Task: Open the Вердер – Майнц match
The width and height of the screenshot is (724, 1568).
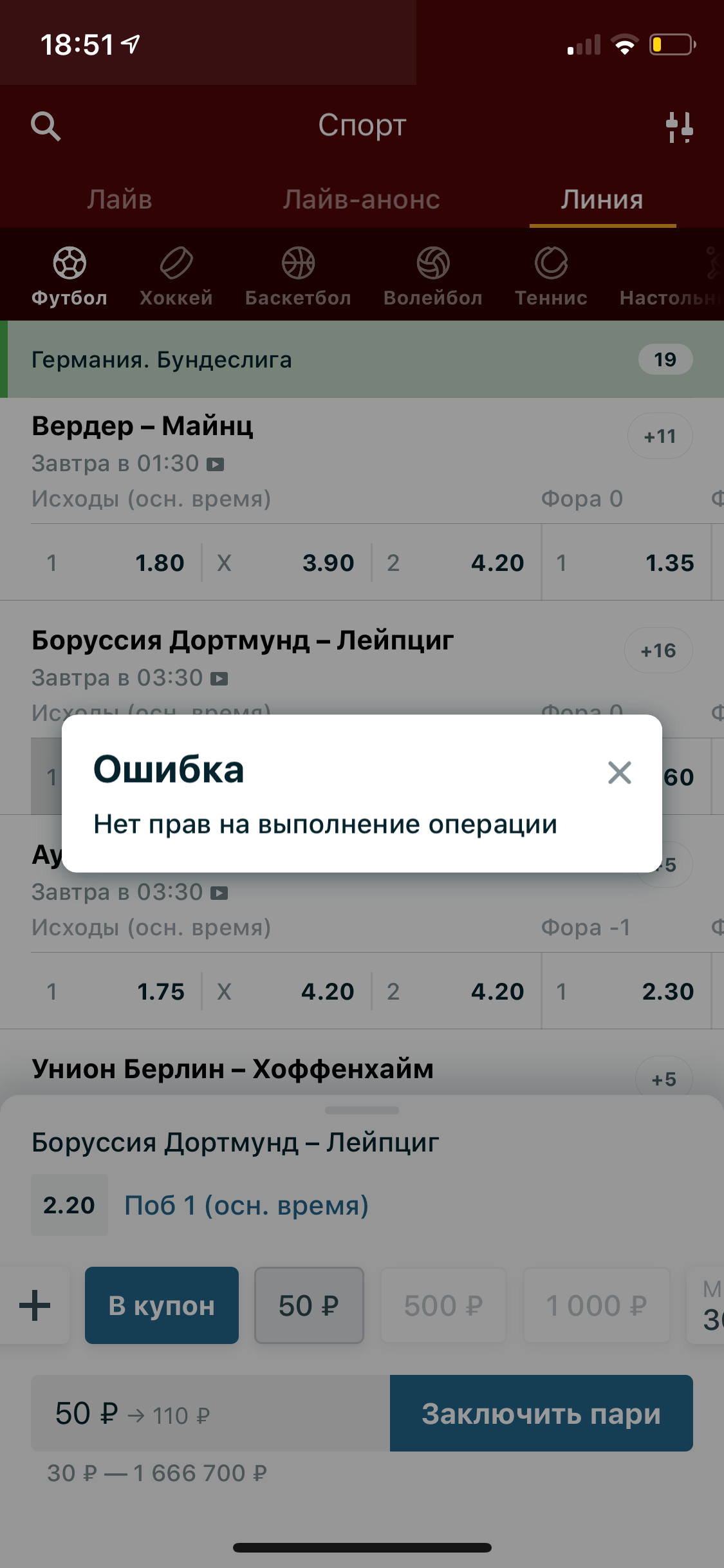Action: (x=143, y=426)
